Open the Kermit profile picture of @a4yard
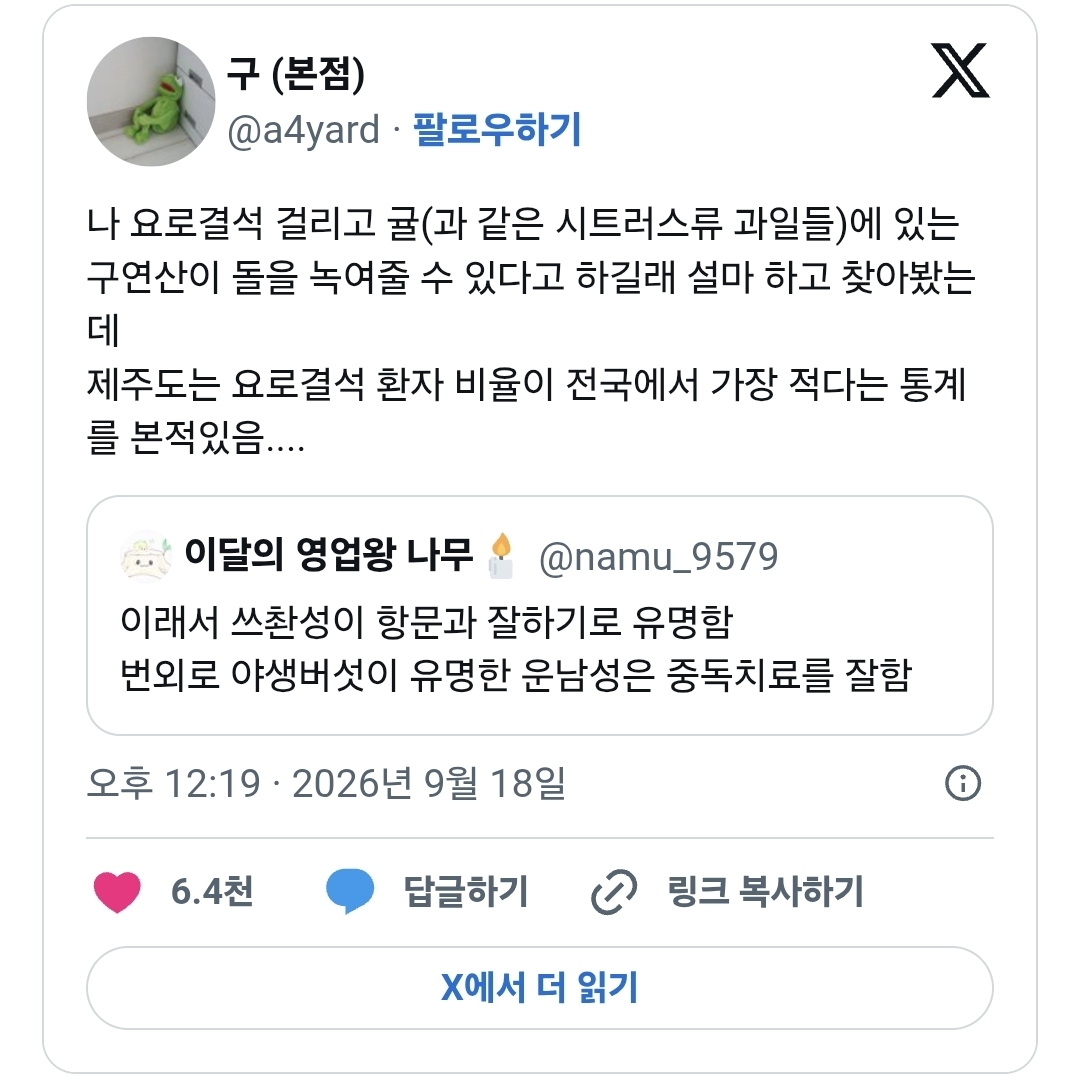This screenshot has width=1080, height=1083. click(151, 102)
